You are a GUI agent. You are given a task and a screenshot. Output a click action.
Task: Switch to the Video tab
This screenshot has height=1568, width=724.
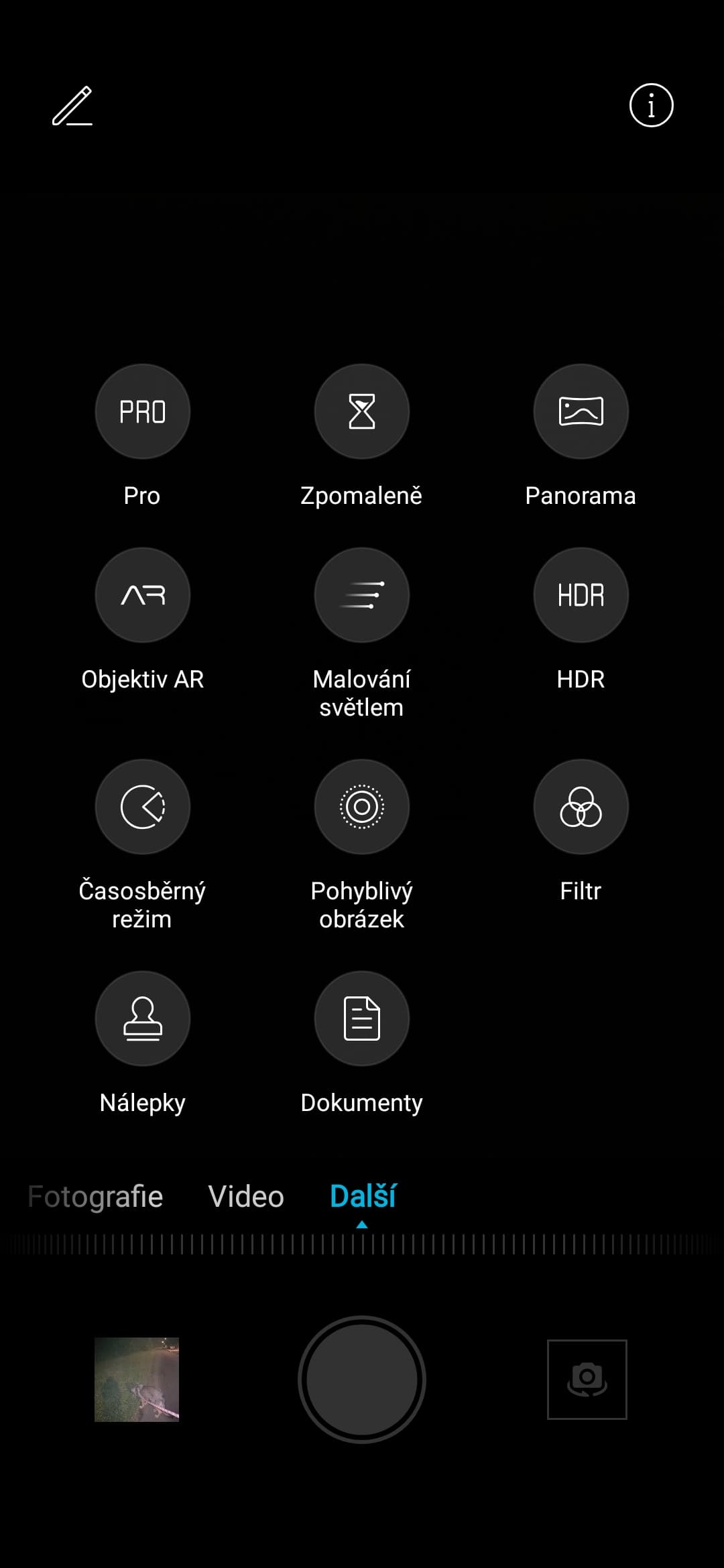[246, 1197]
